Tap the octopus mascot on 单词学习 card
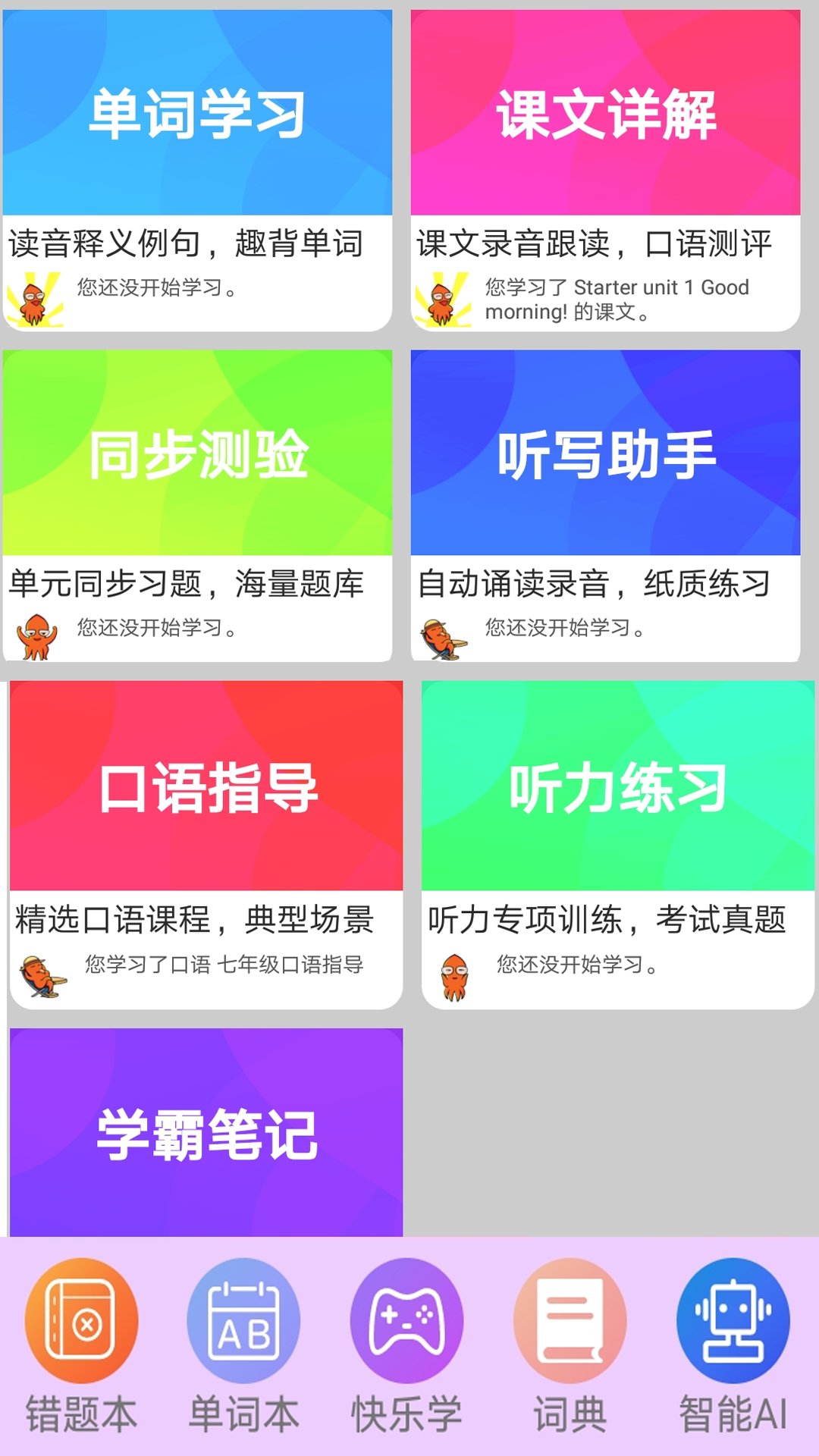819x1456 pixels. click(33, 298)
